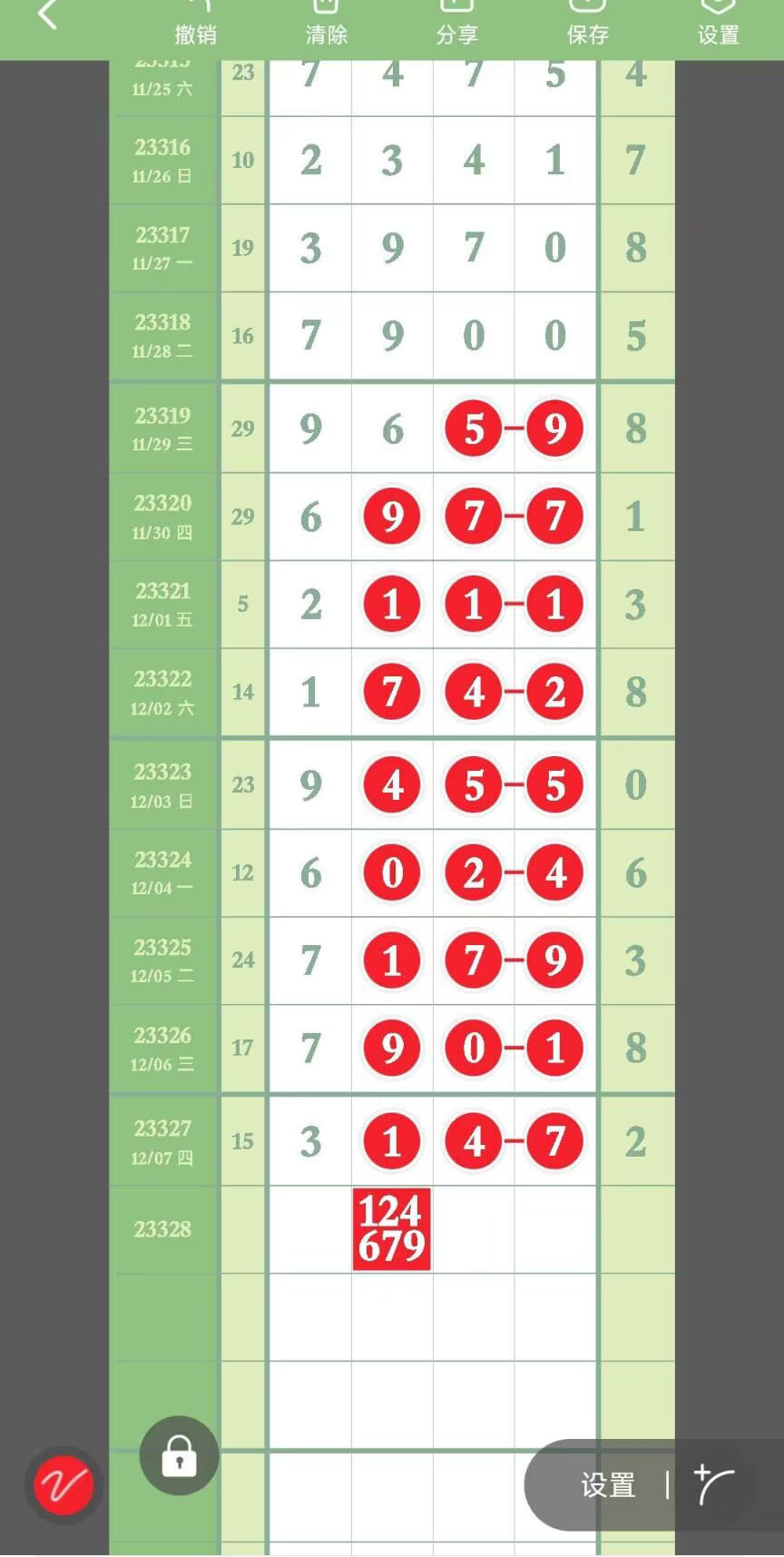Go back using the top-left arrow
The image size is (784, 1557).
point(47,15)
